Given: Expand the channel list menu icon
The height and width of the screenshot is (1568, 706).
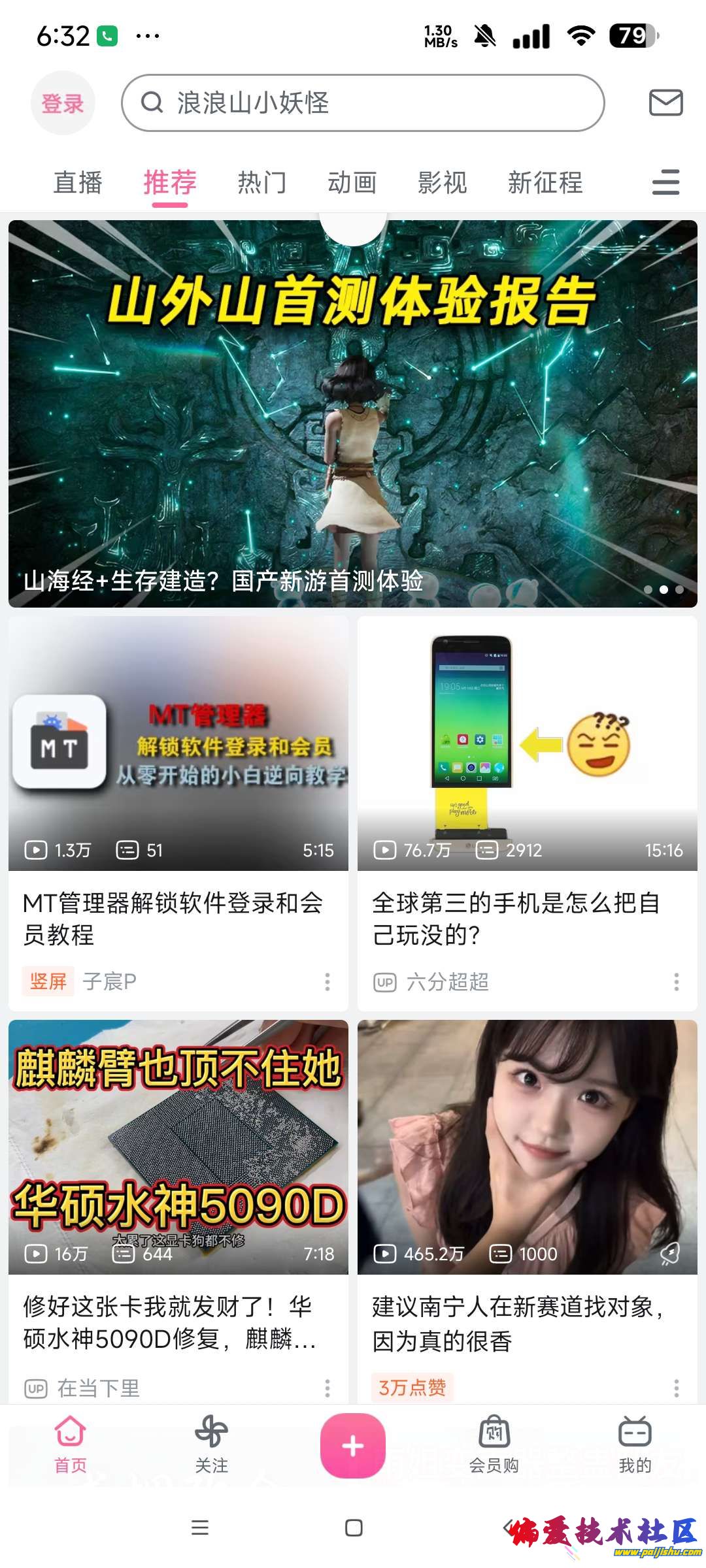Looking at the screenshot, I should [x=665, y=182].
